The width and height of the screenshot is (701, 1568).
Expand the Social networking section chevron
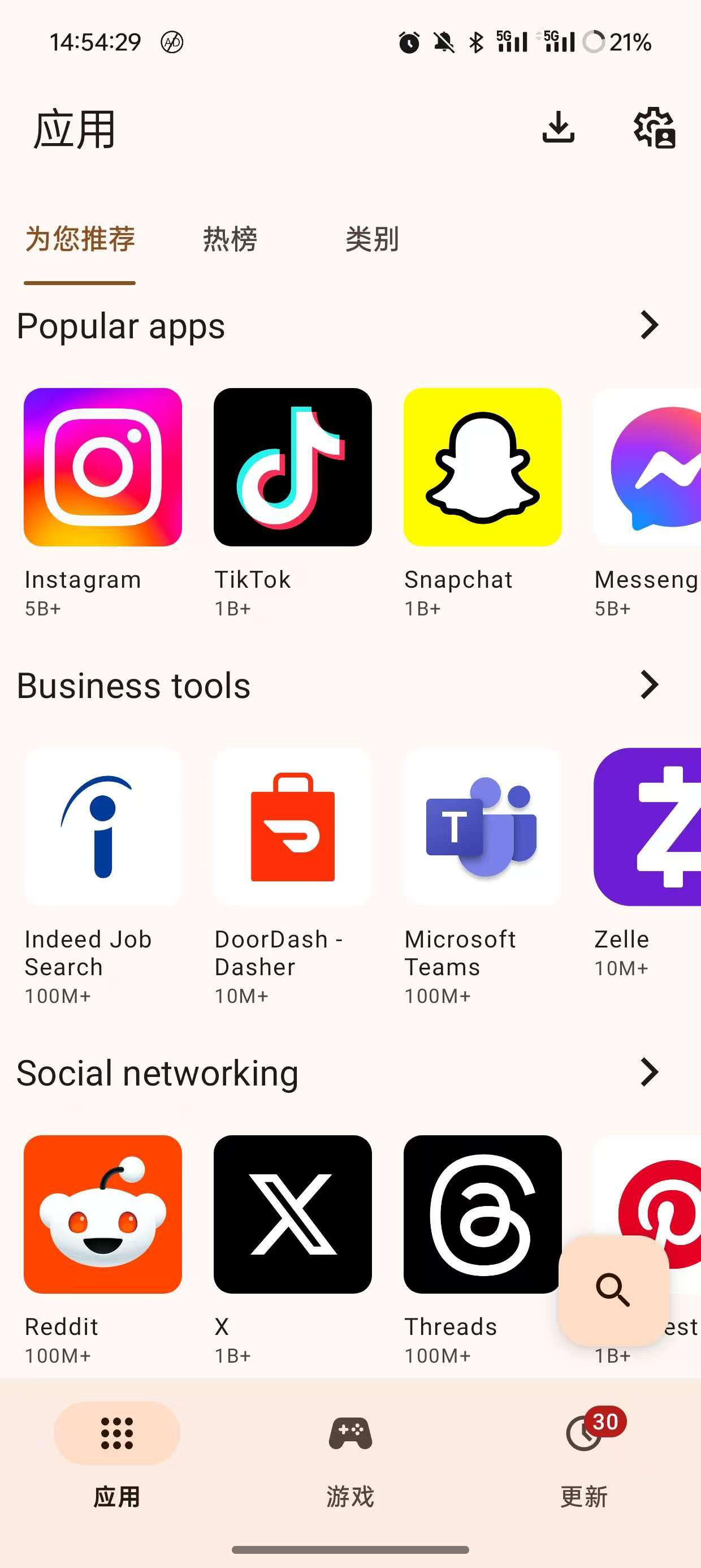648,1071
